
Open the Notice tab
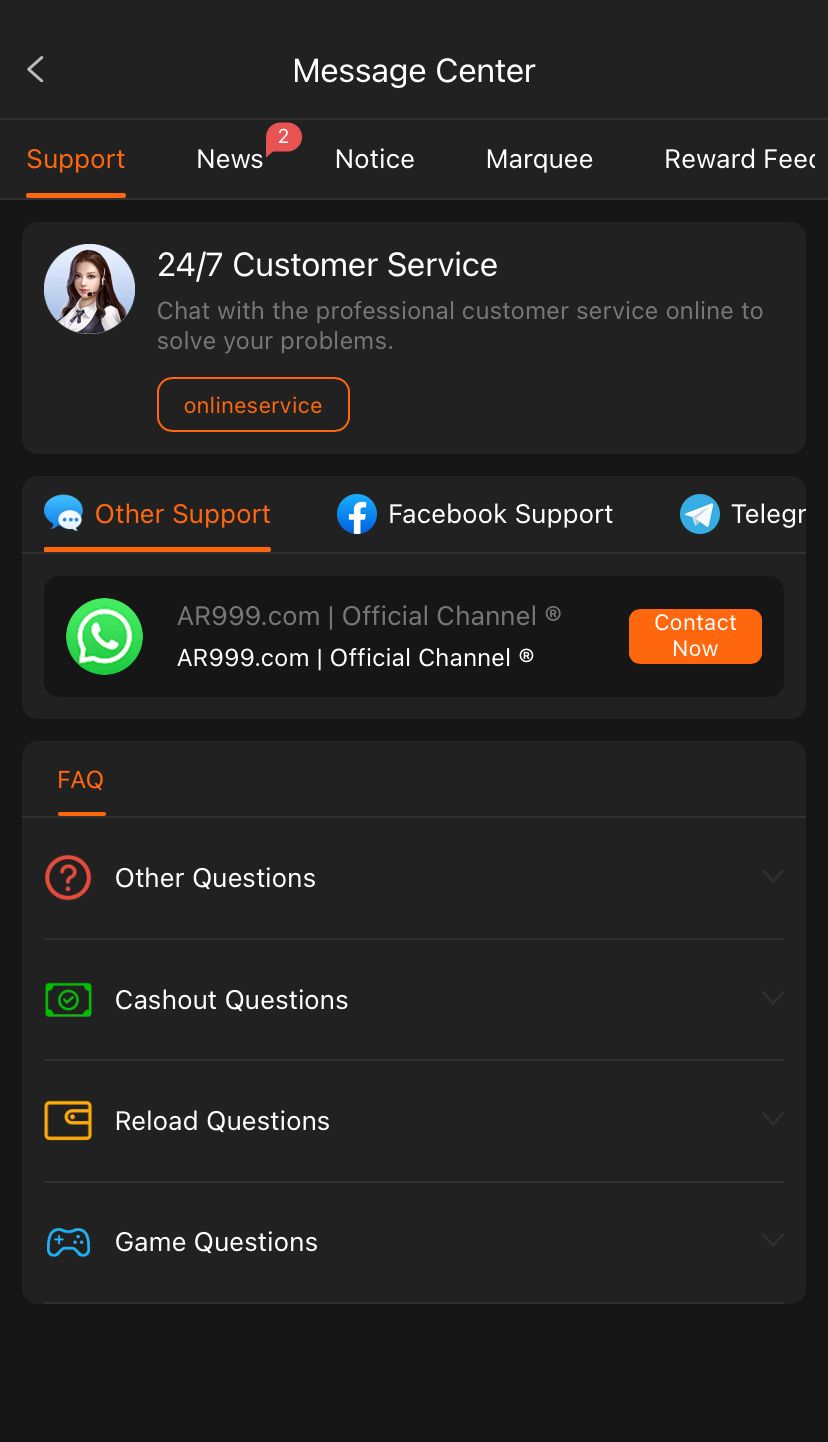pos(375,159)
